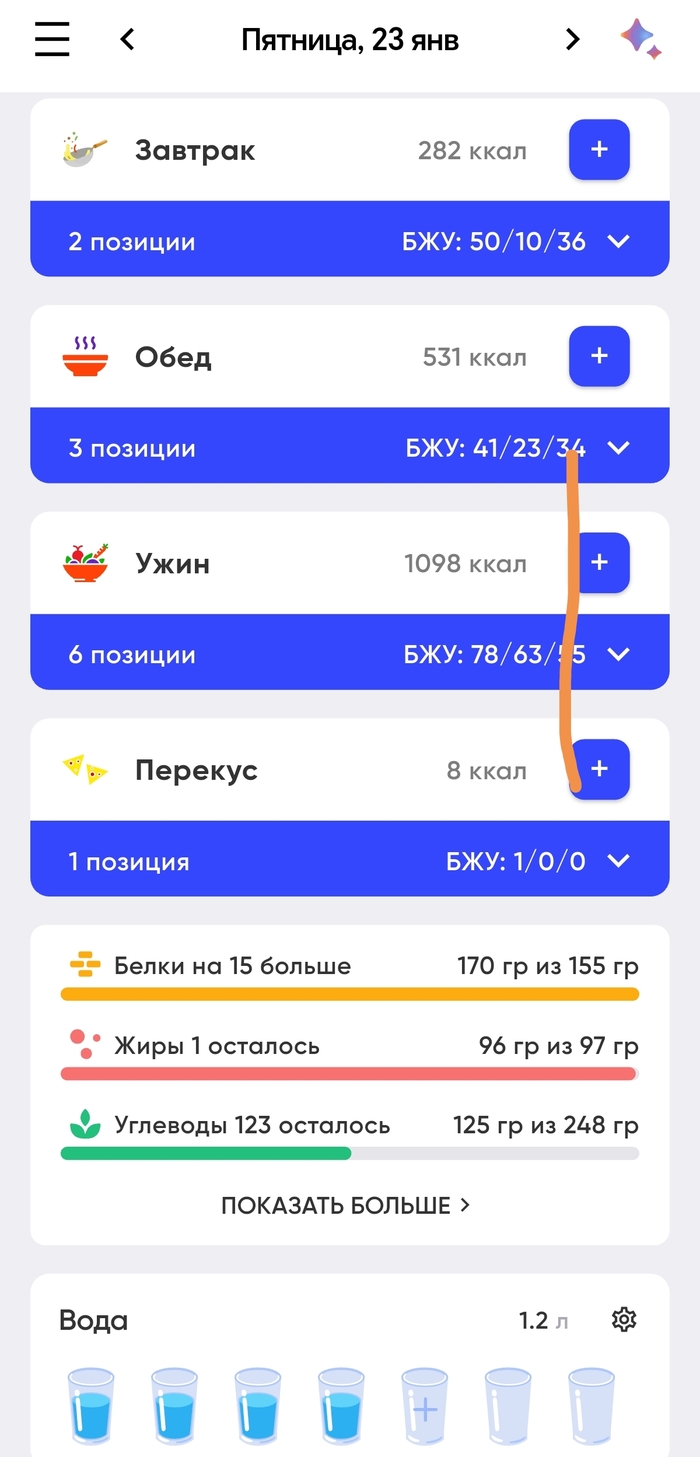700x1457 pixels.
Task: Expand Перекус's 1 позиция list
Action: tap(619, 861)
